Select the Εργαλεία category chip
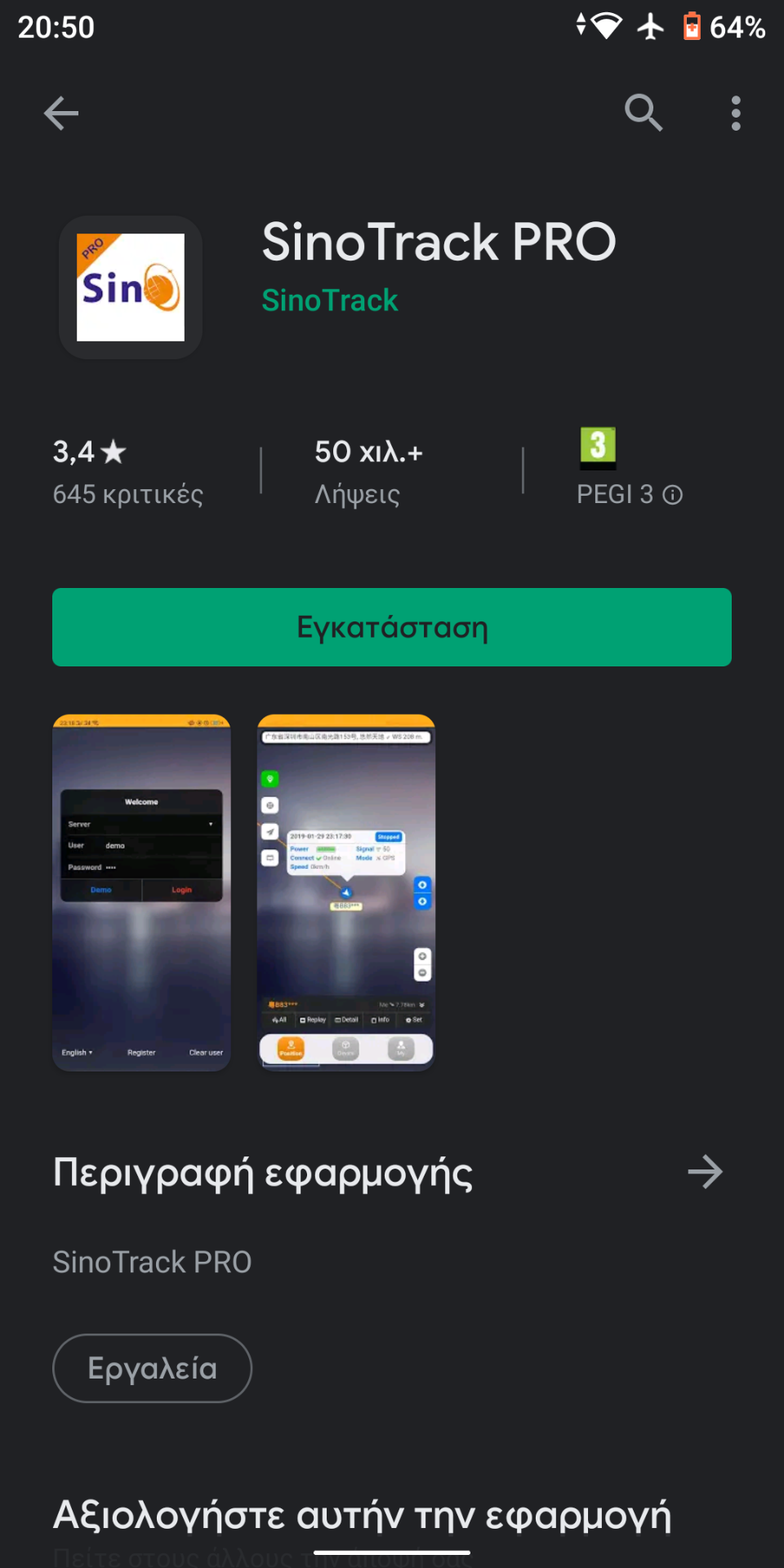Image resolution: width=784 pixels, height=1568 pixels. (152, 1368)
